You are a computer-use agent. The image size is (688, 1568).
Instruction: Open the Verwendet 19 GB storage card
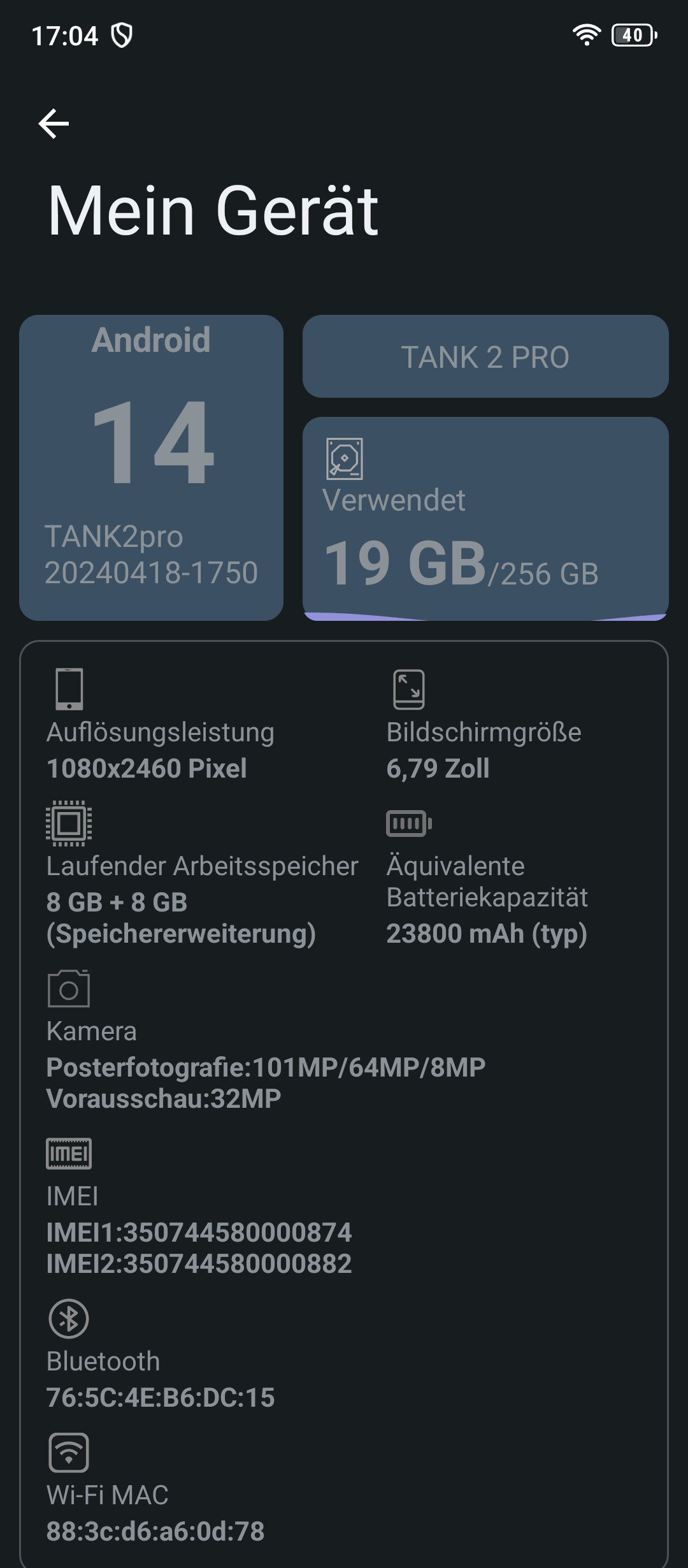click(485, 519)
